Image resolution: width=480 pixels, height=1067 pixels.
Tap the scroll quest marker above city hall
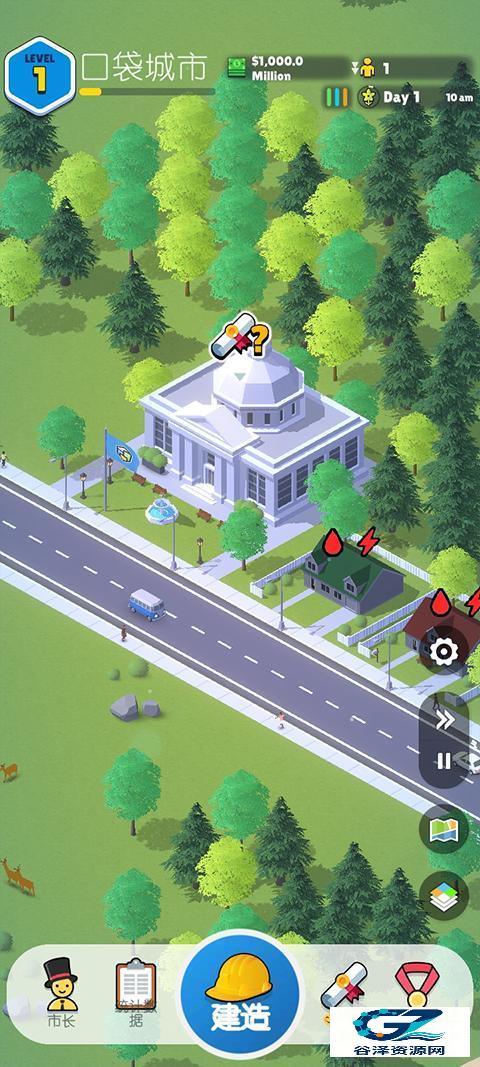click(240, 337)
